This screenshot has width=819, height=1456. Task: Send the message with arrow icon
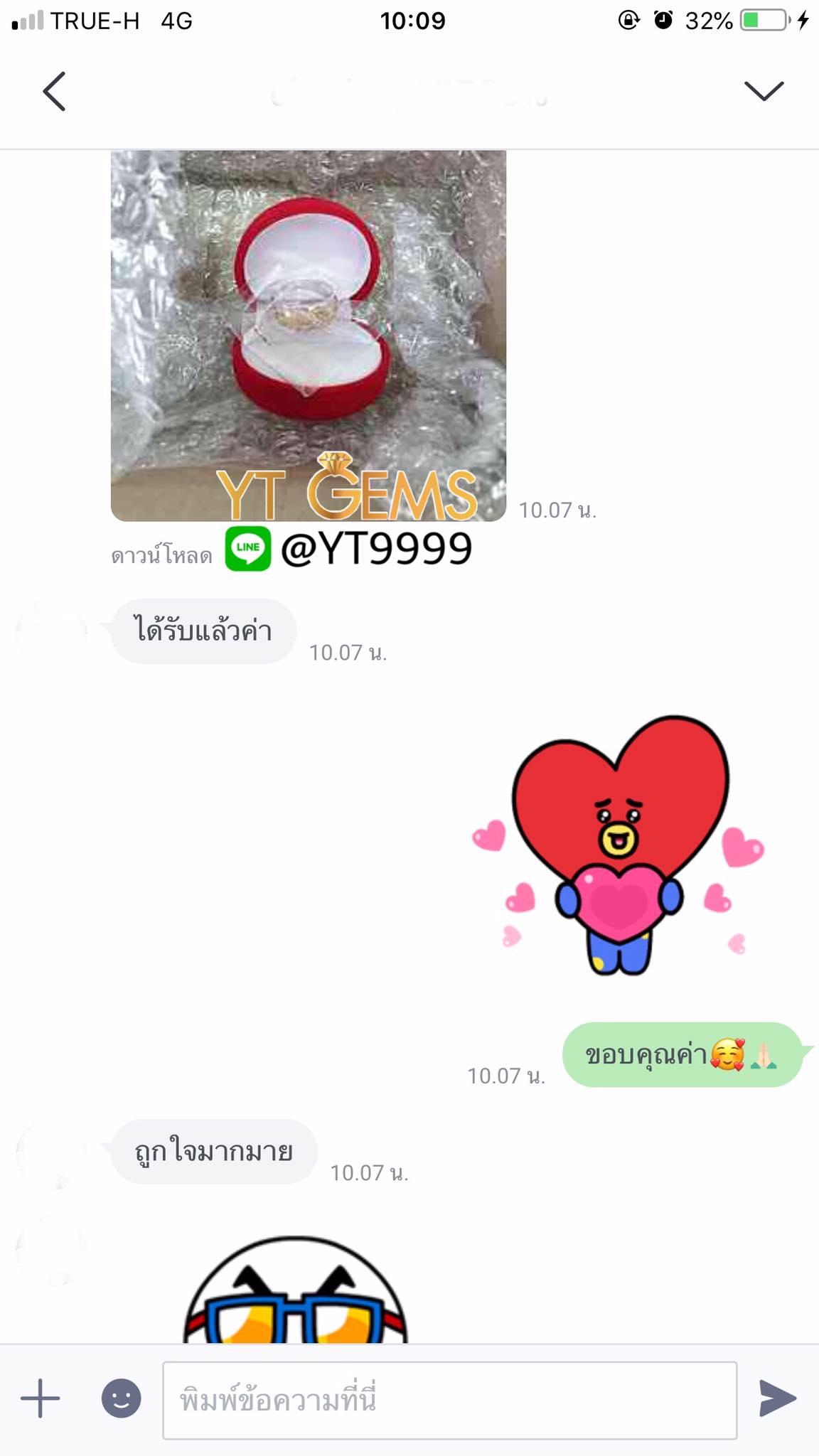pyautogui.click(x=777, y=1398)
